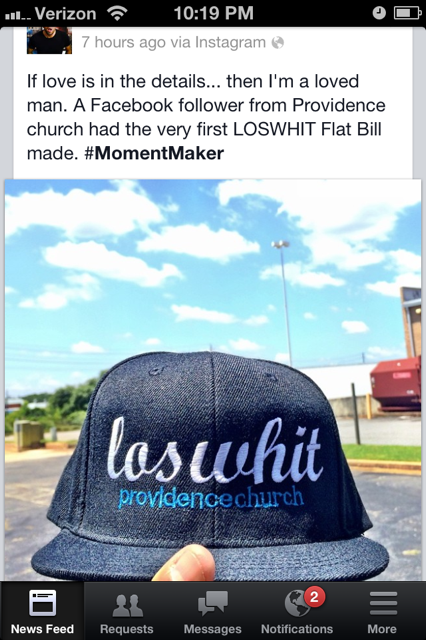Open the poster's profile picture
The image size is (426, 640).
(49, 40)
